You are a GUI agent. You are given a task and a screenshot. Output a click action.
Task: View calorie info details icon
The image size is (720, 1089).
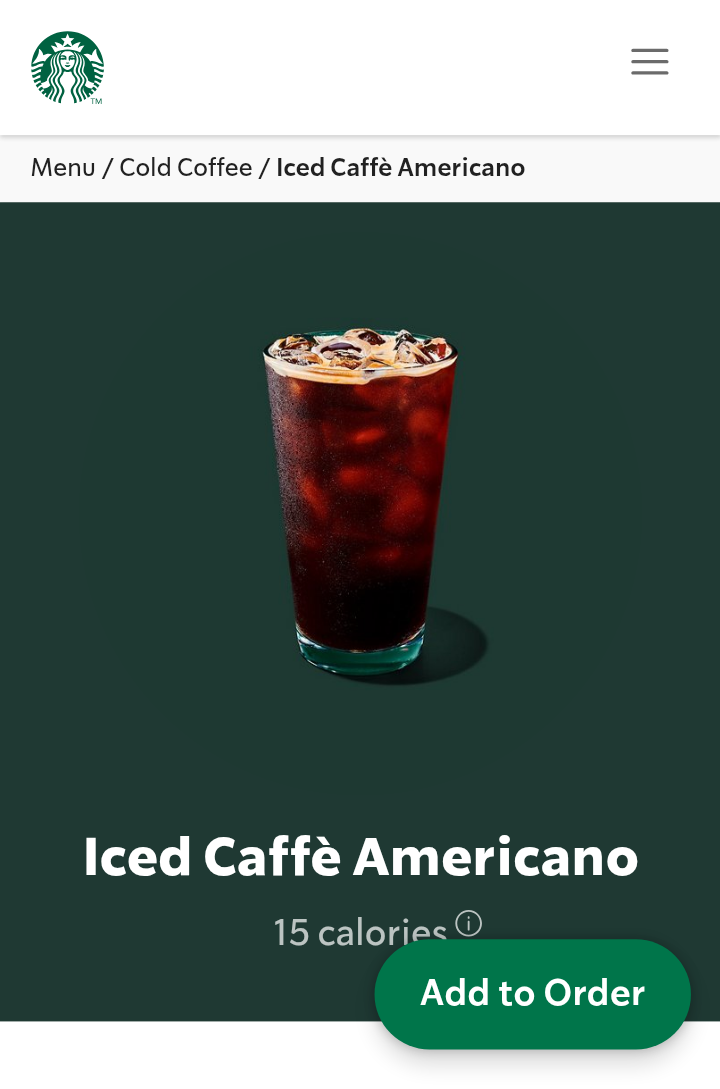tap(468, 923)
